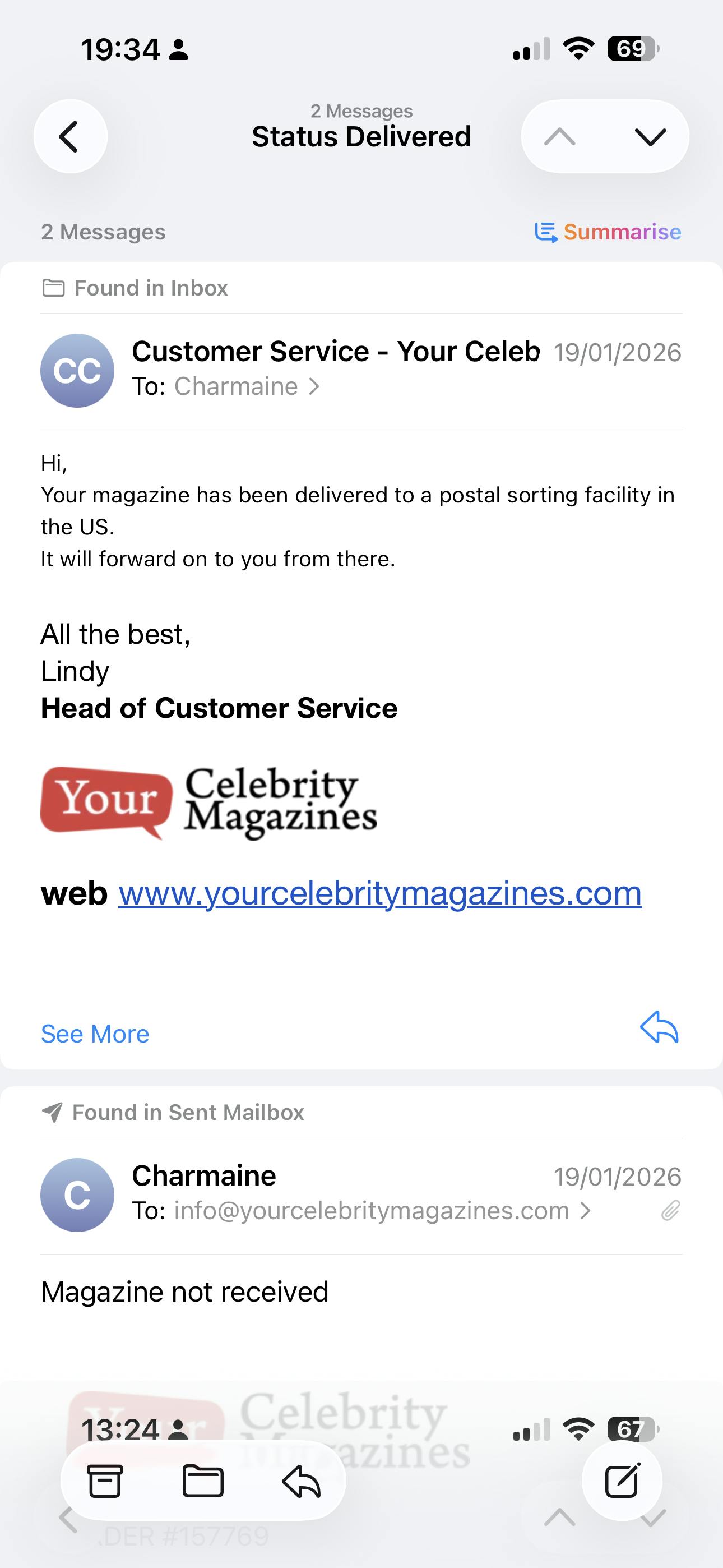
Task: Go back to the mailbox list
Action: tap(70, 136)
